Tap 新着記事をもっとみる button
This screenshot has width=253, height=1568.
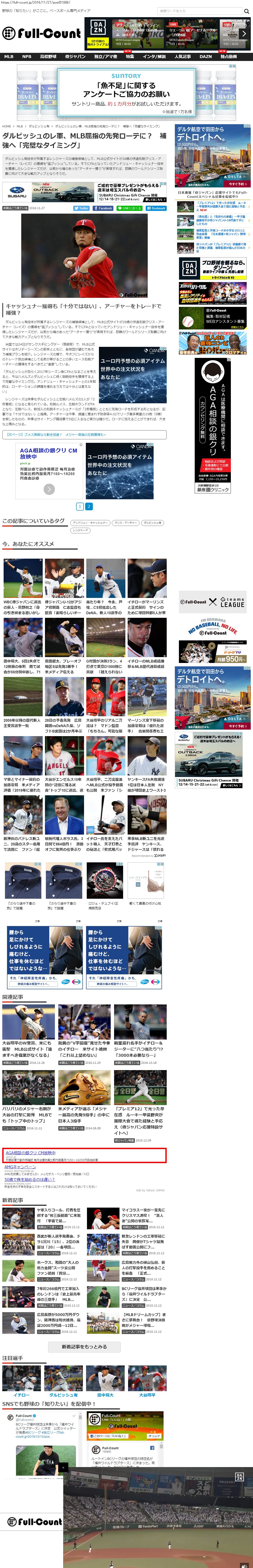(x=84, y=1346)
